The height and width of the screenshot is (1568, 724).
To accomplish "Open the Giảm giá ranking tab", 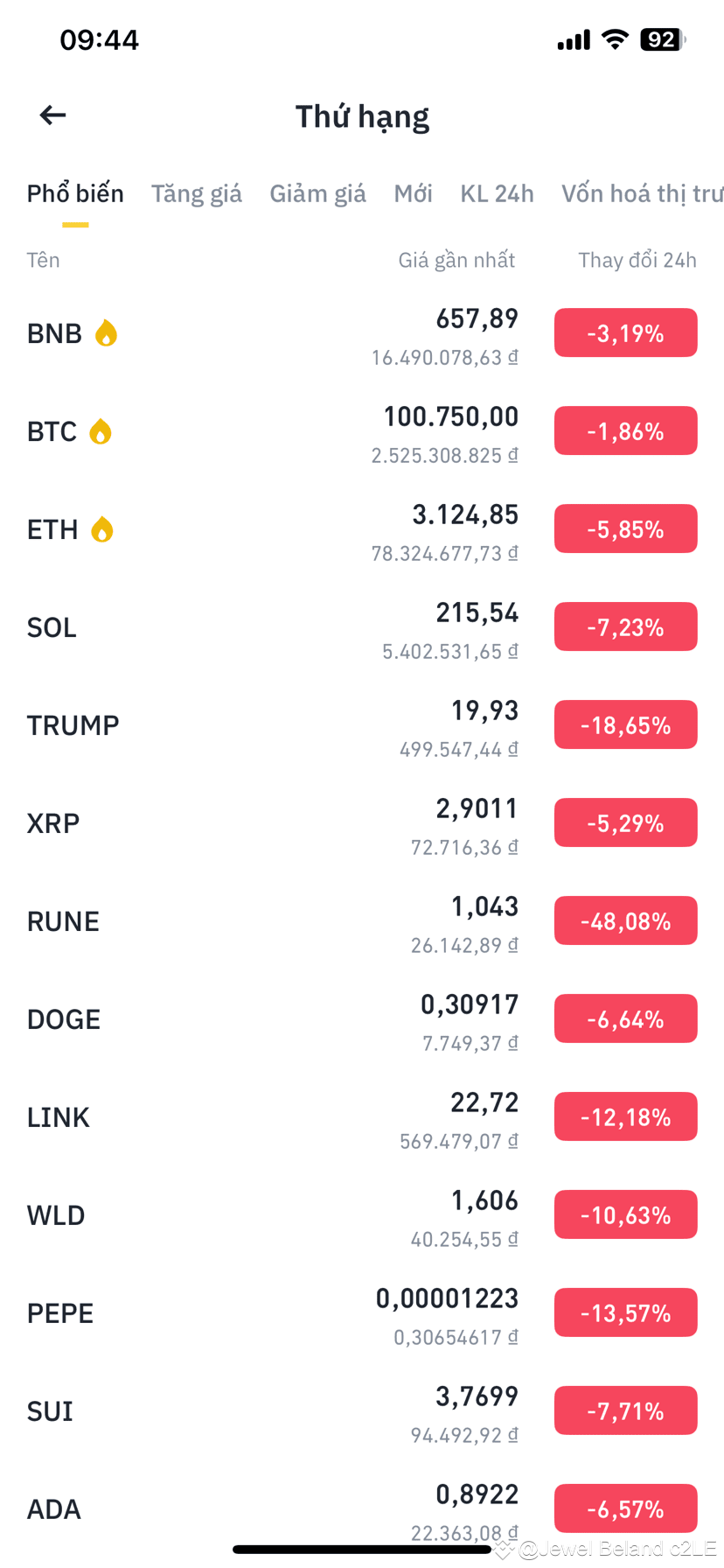I will [317, 193].
